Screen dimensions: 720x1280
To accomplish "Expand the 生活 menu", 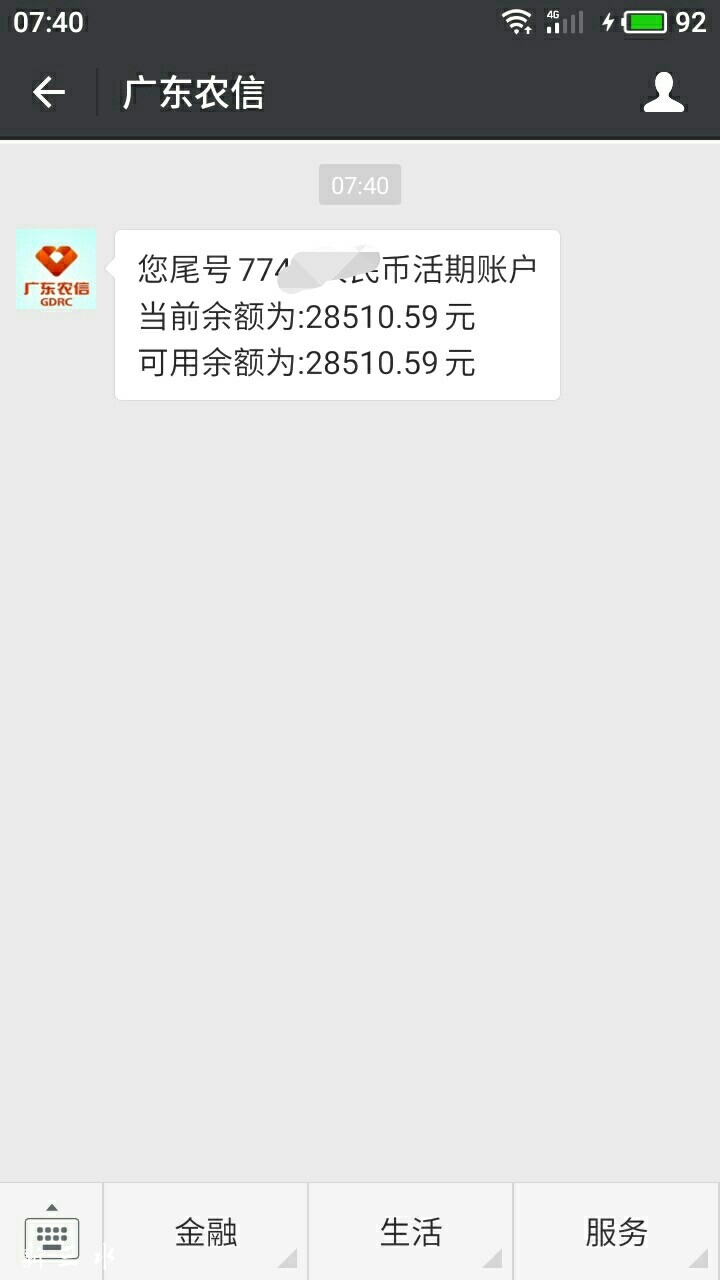I will point(411,1232).
